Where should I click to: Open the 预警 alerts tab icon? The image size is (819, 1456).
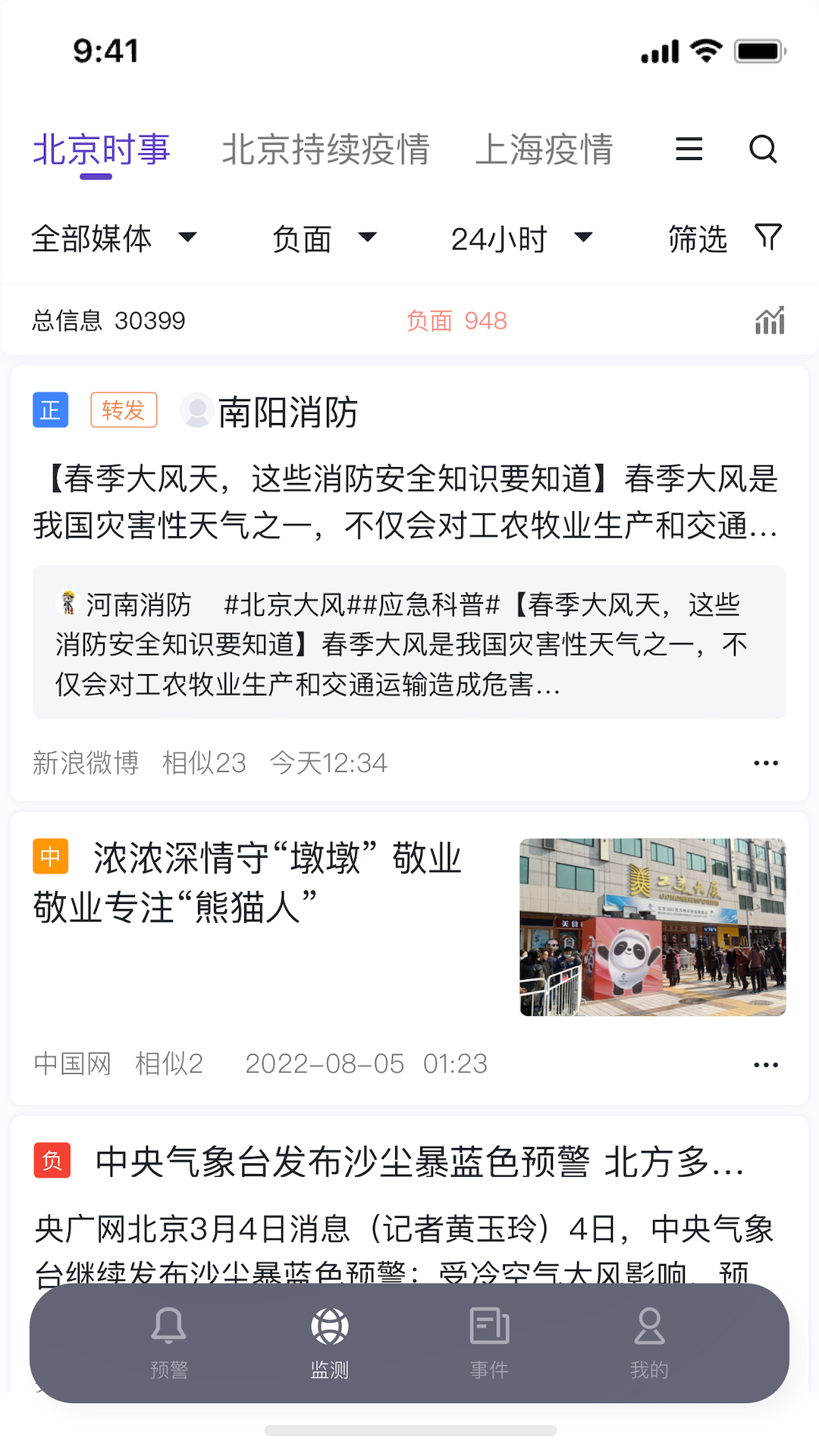(169, 1337)
